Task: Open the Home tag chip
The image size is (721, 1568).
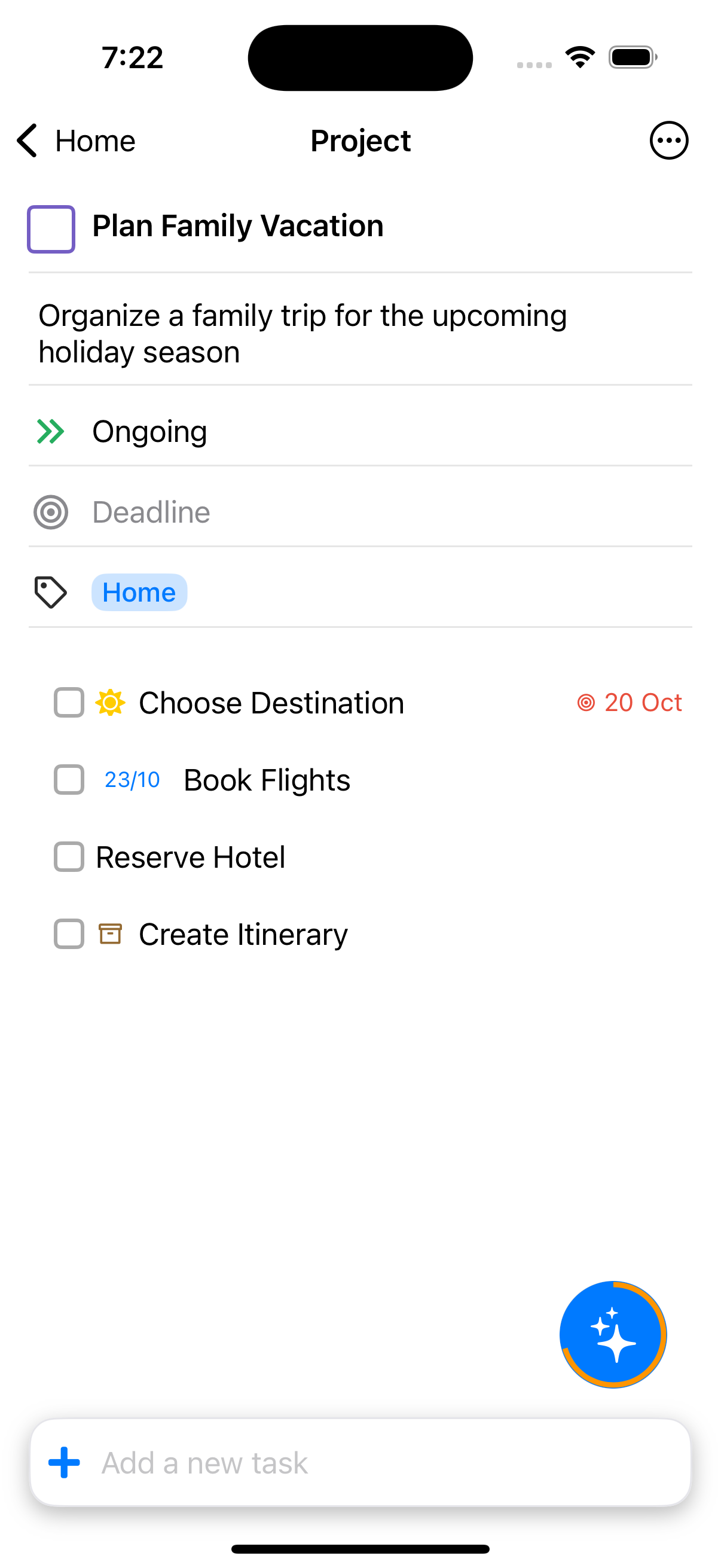Action: click(x=139, y=592)
